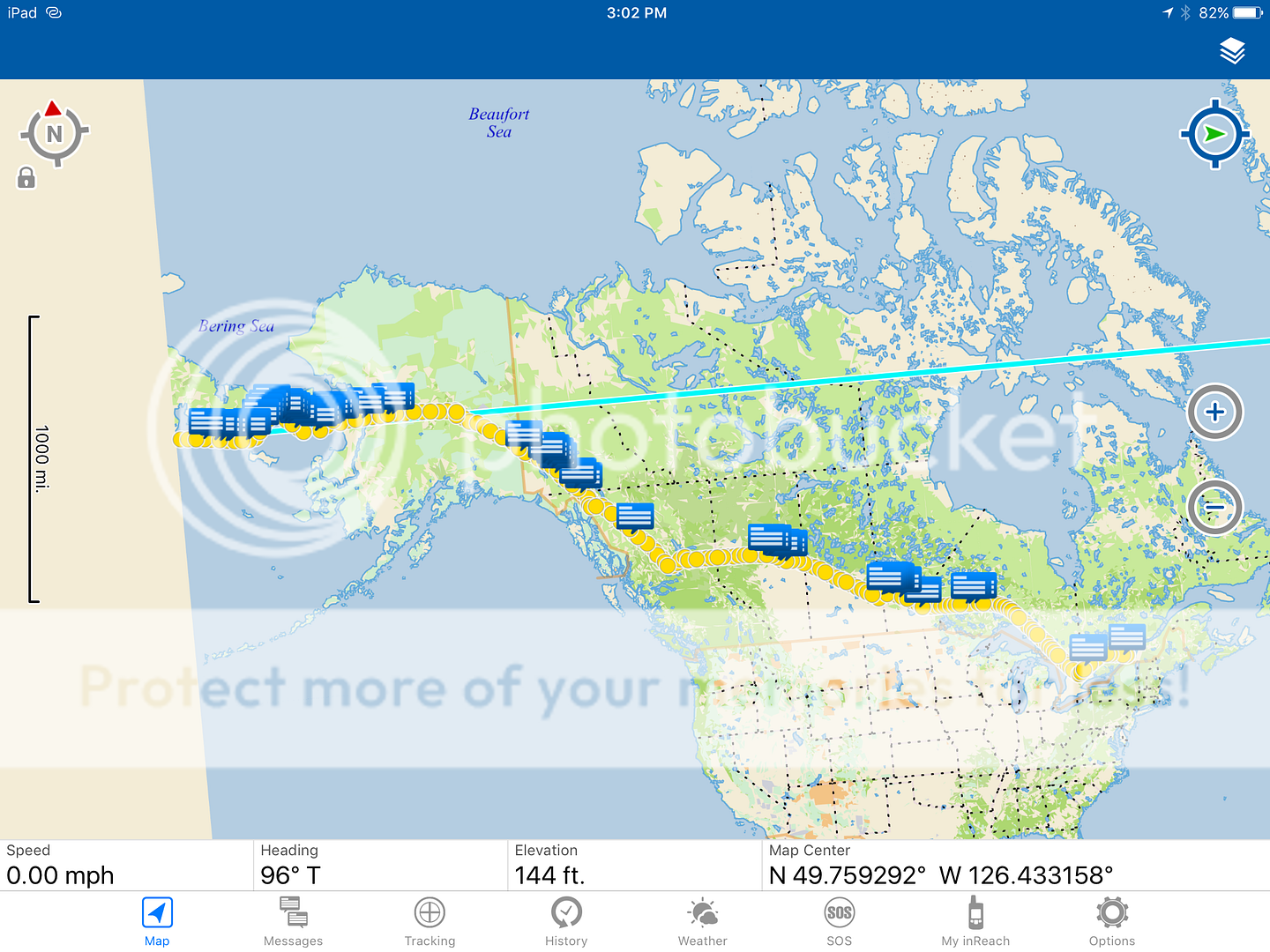
Task: Go to the History tab
Action: click(x=566, y=921)
